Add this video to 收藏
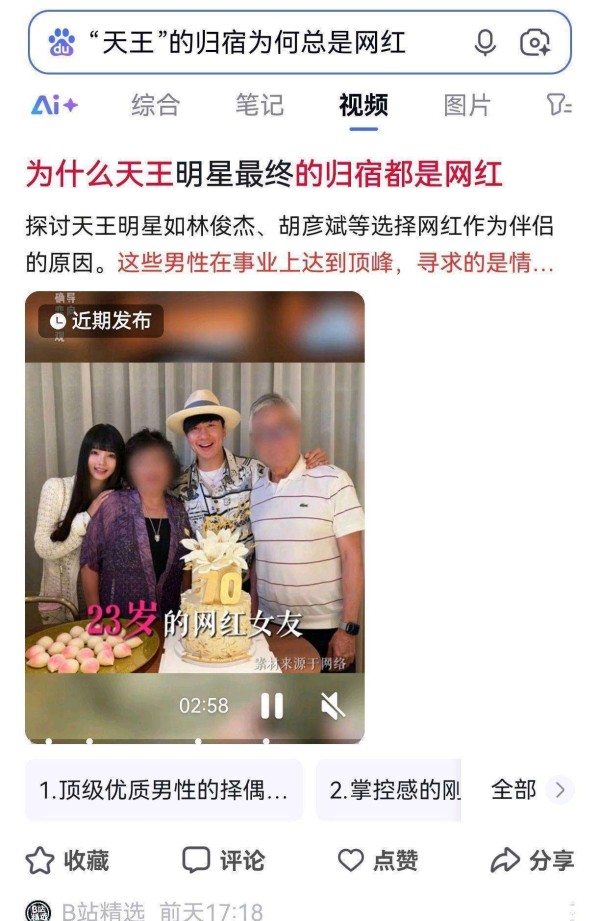This screenshot has height=921, width=600. tap(67, 860)
